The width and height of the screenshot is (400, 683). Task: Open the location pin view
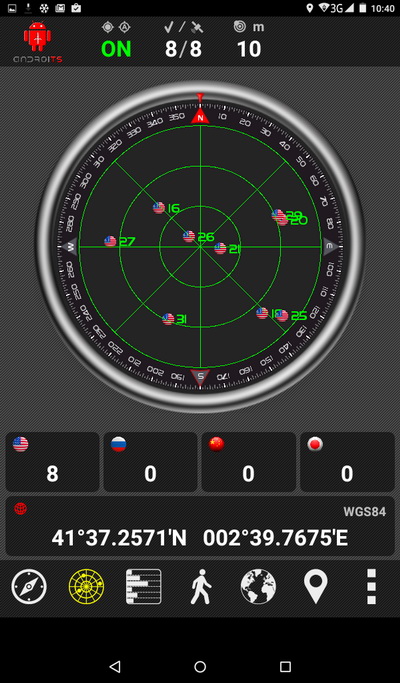(315, 586)
